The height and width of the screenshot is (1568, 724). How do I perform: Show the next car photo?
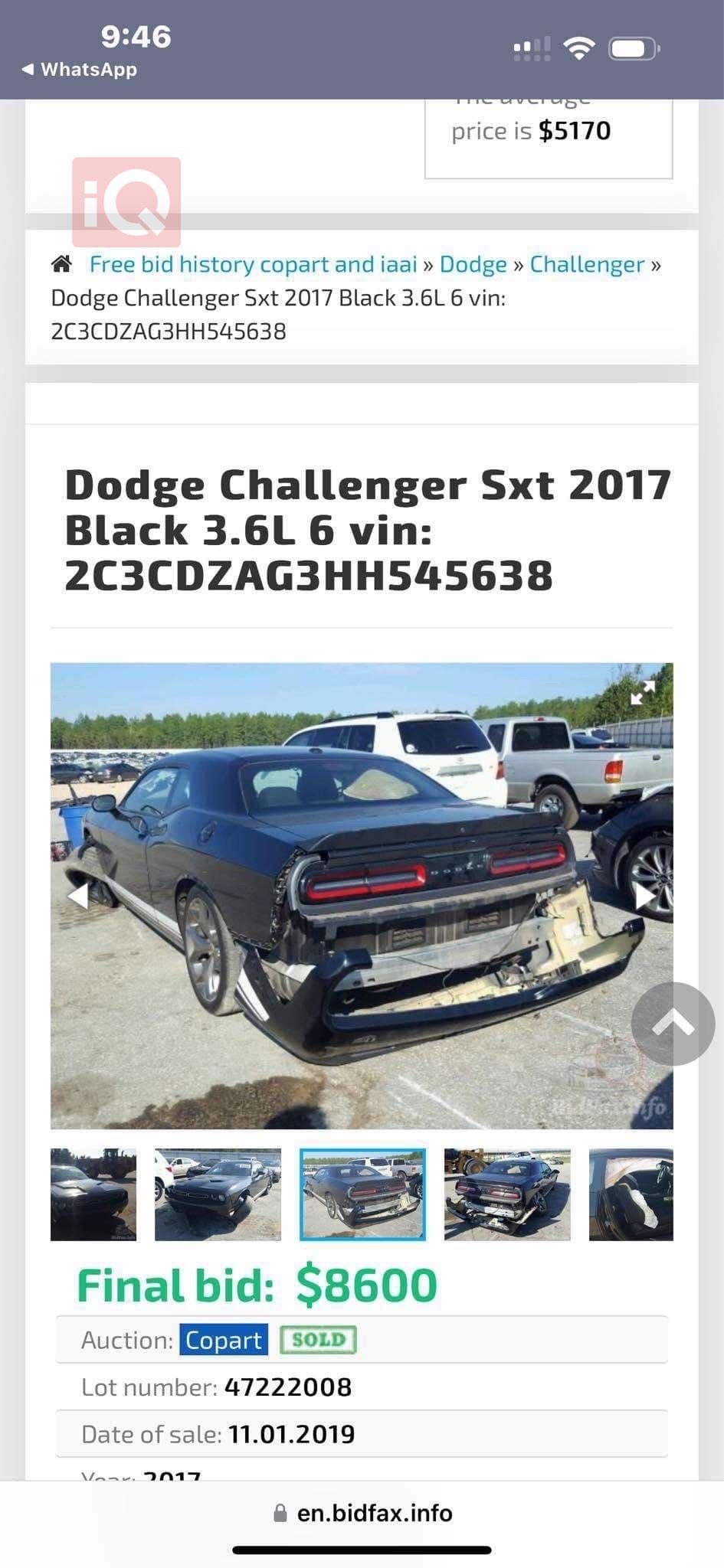[645, 895]
